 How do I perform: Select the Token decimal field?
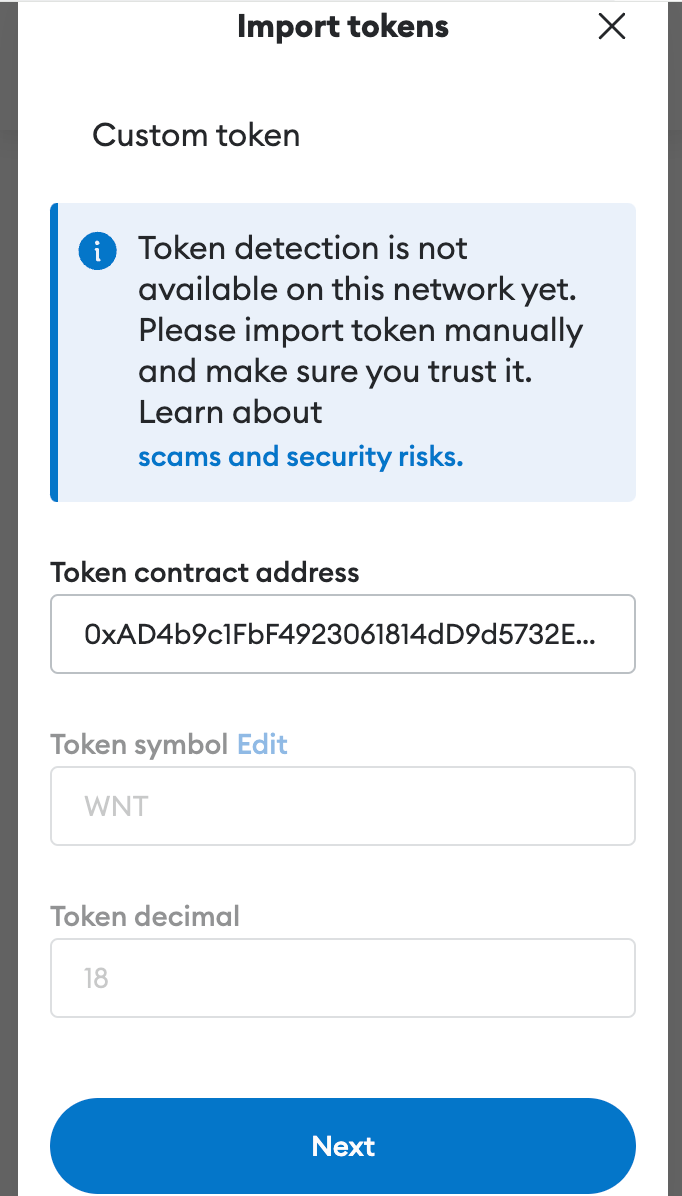pos(343,977)
